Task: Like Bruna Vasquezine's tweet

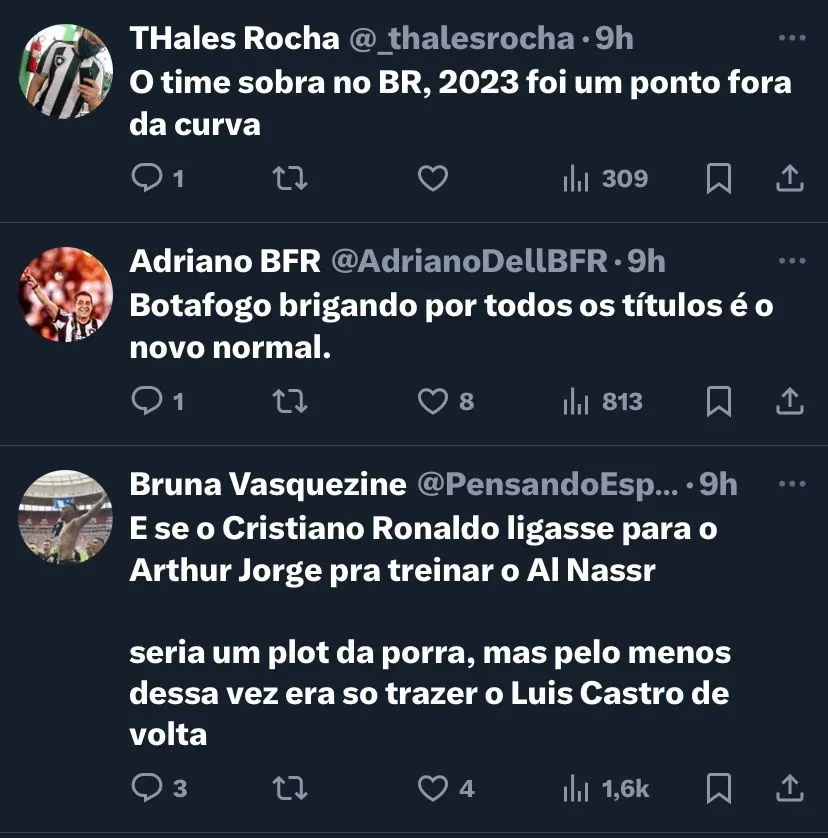Action: (432, 789)
